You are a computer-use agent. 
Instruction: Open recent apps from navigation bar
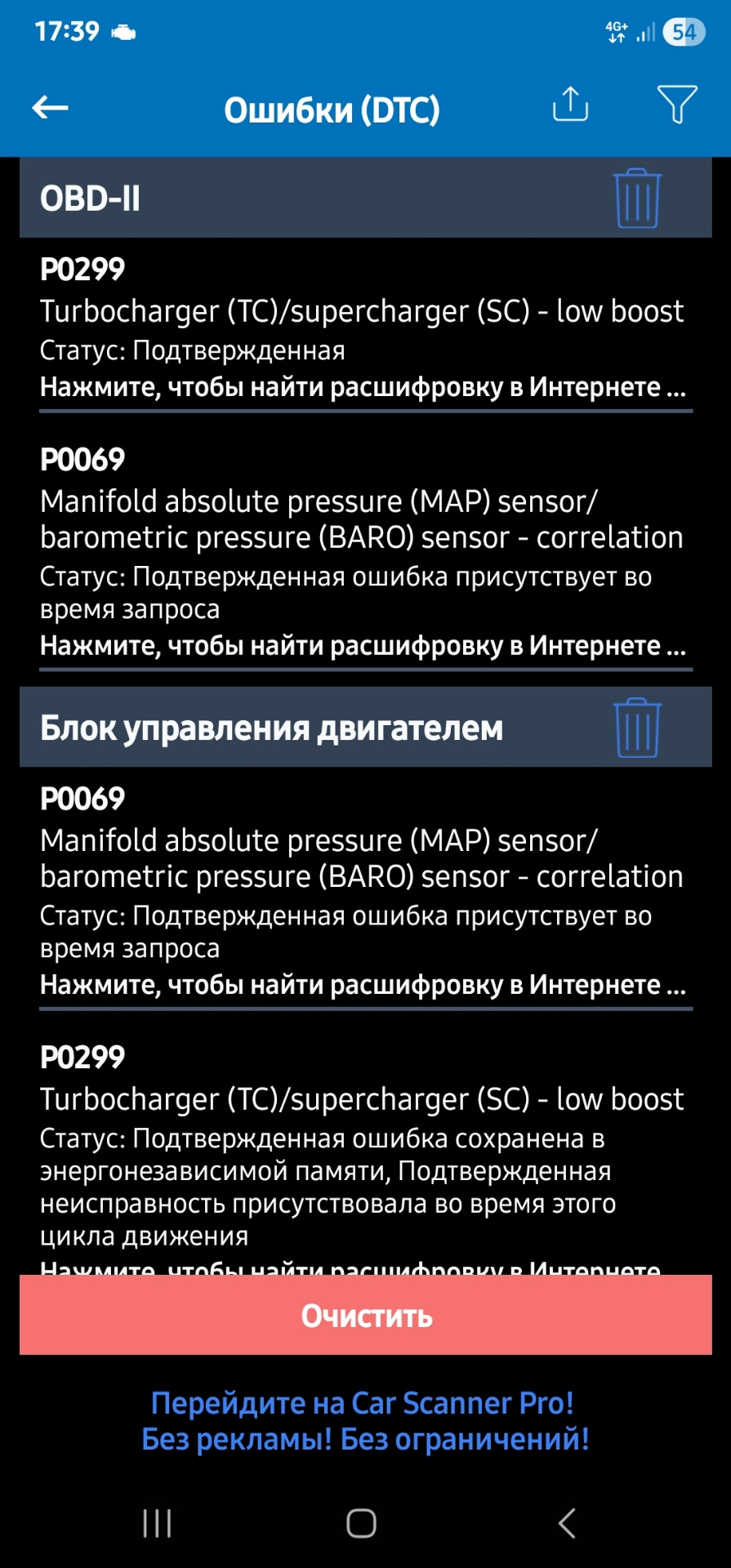(x=157, y=1523)
